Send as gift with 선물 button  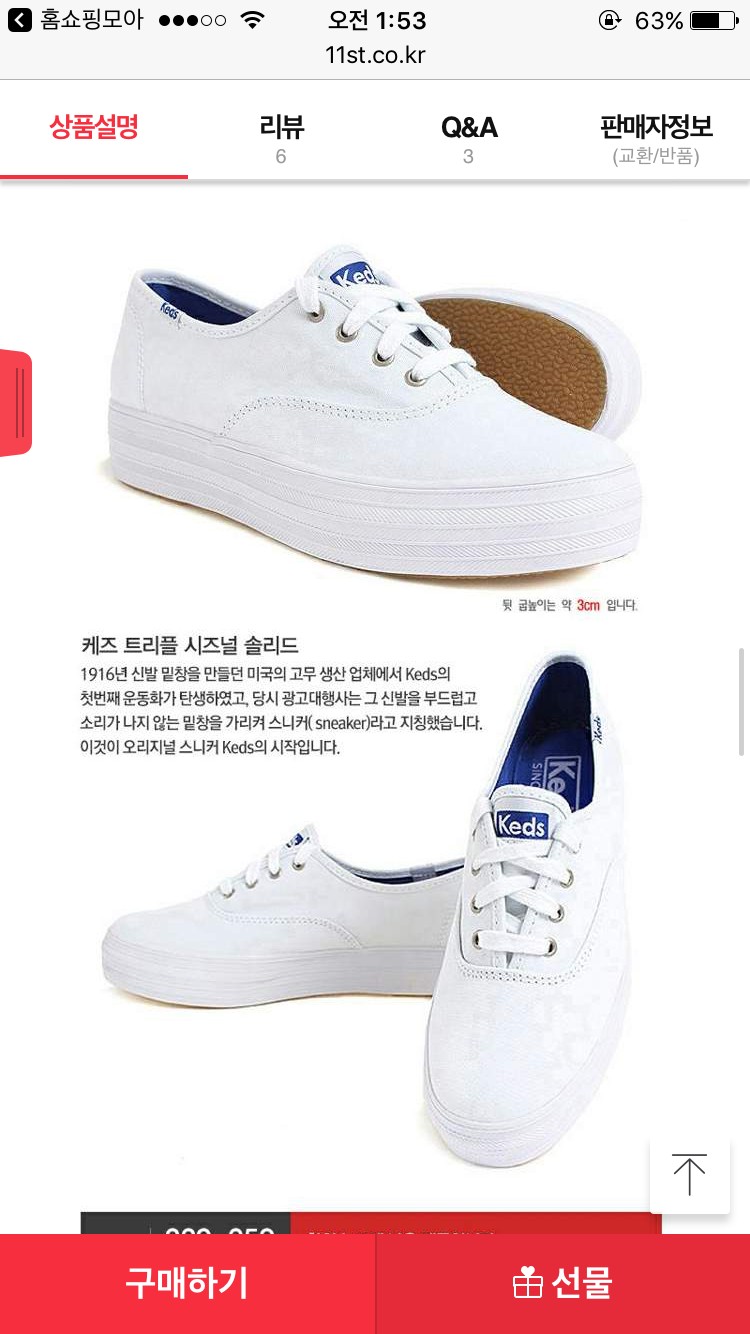click(563, 1283)
